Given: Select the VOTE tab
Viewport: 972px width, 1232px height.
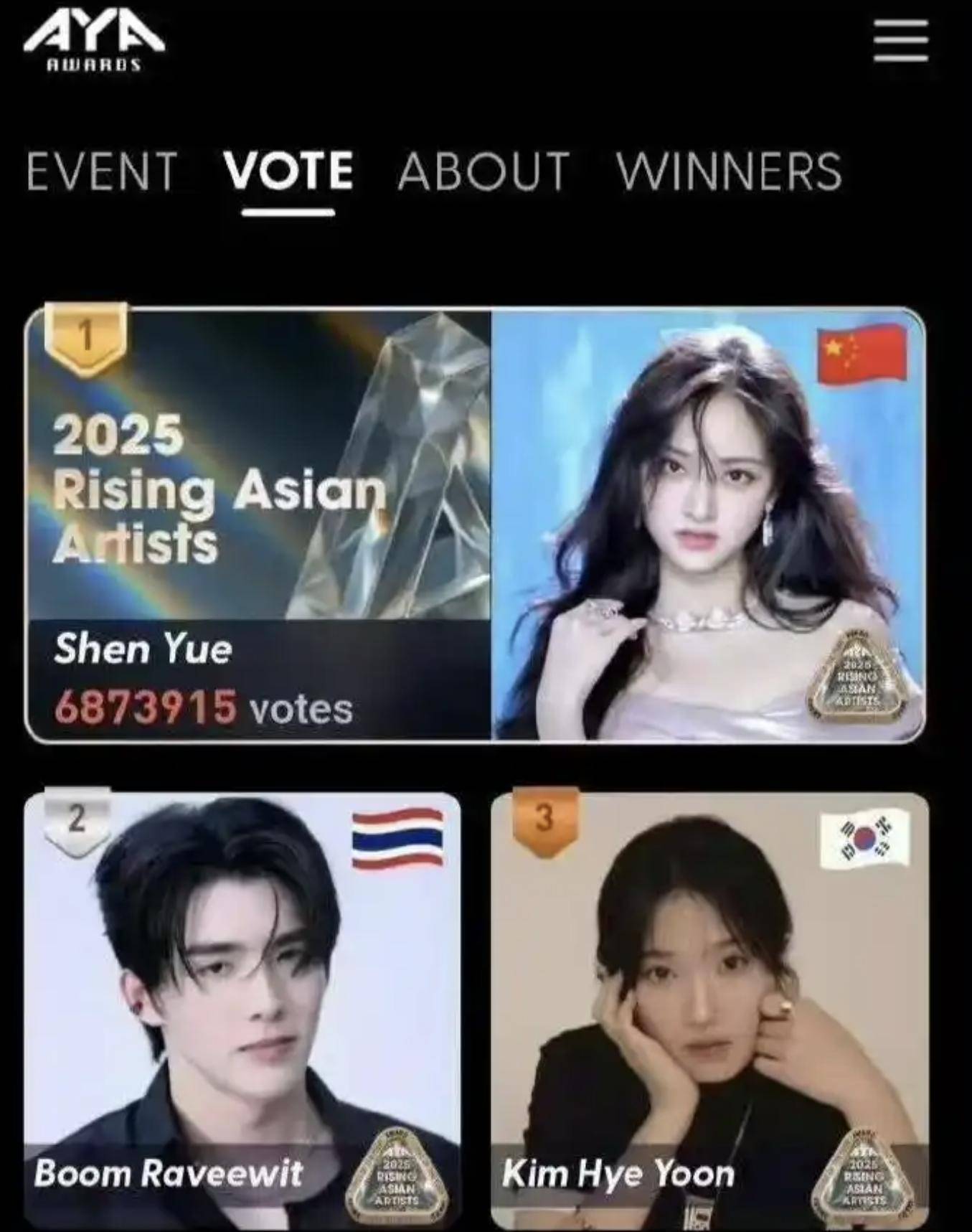Looking at the screenshot, I should (288, 171).
